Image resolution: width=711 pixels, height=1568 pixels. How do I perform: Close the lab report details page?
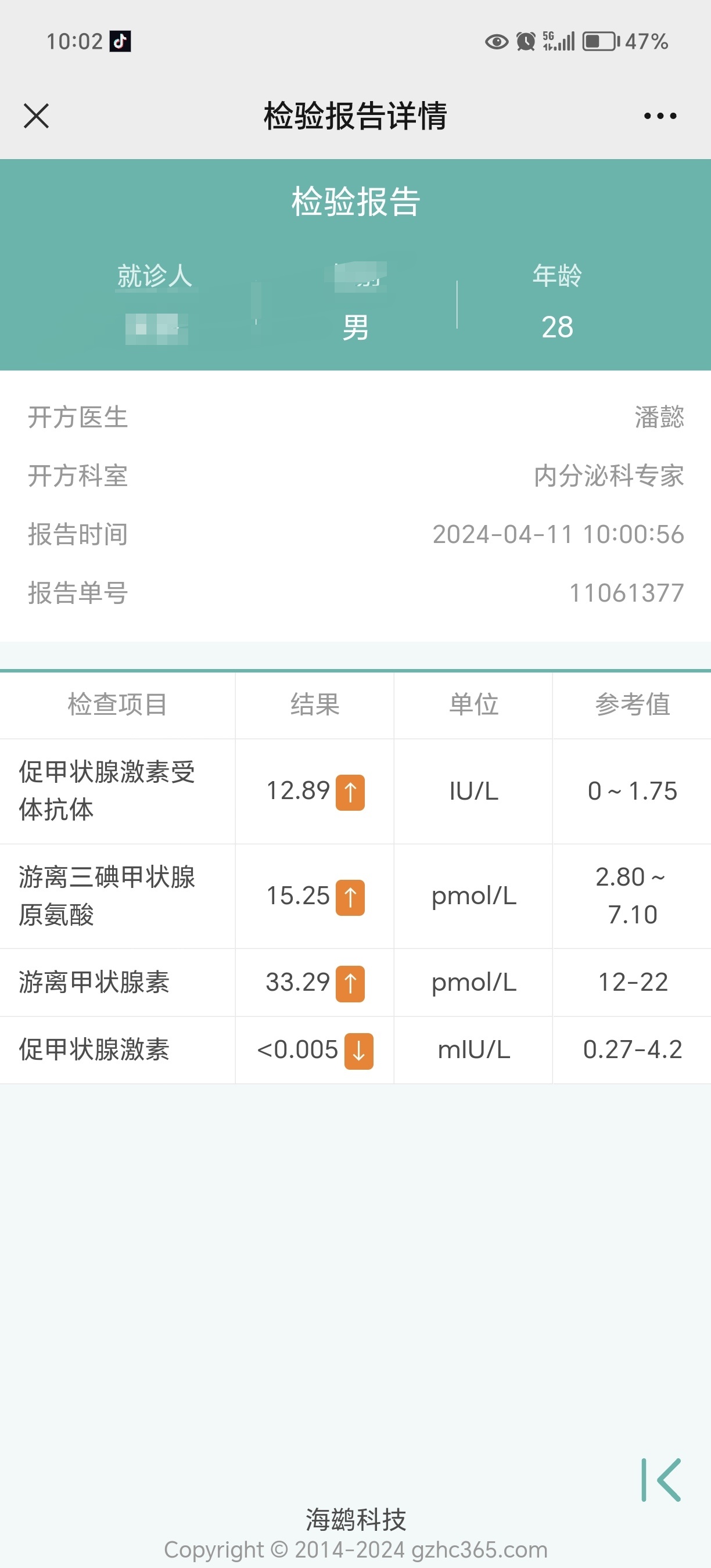(36, 116)
